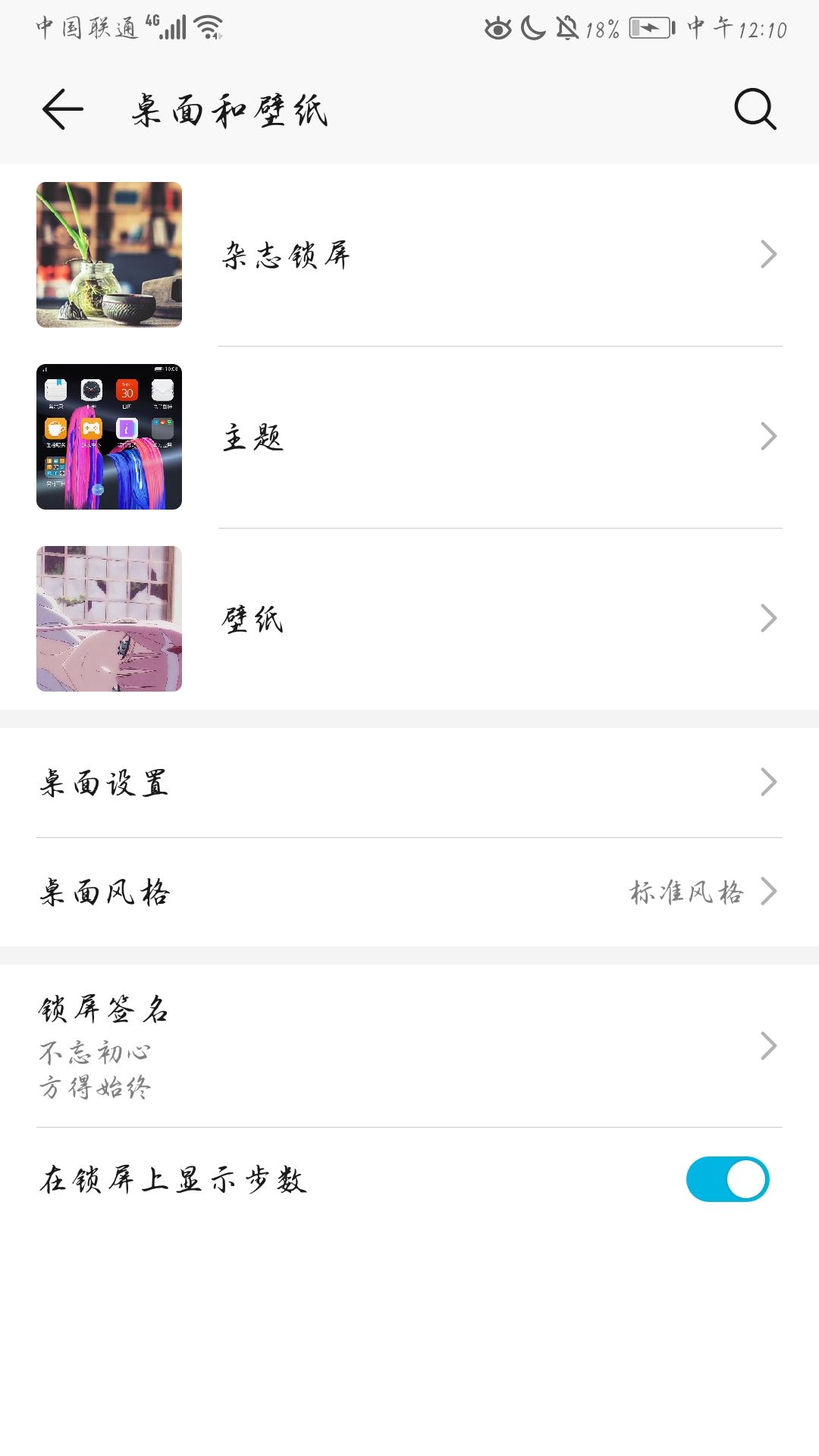Open the search icon
Viewport: 819px width, 1456px height.
[x=752, y=108]
